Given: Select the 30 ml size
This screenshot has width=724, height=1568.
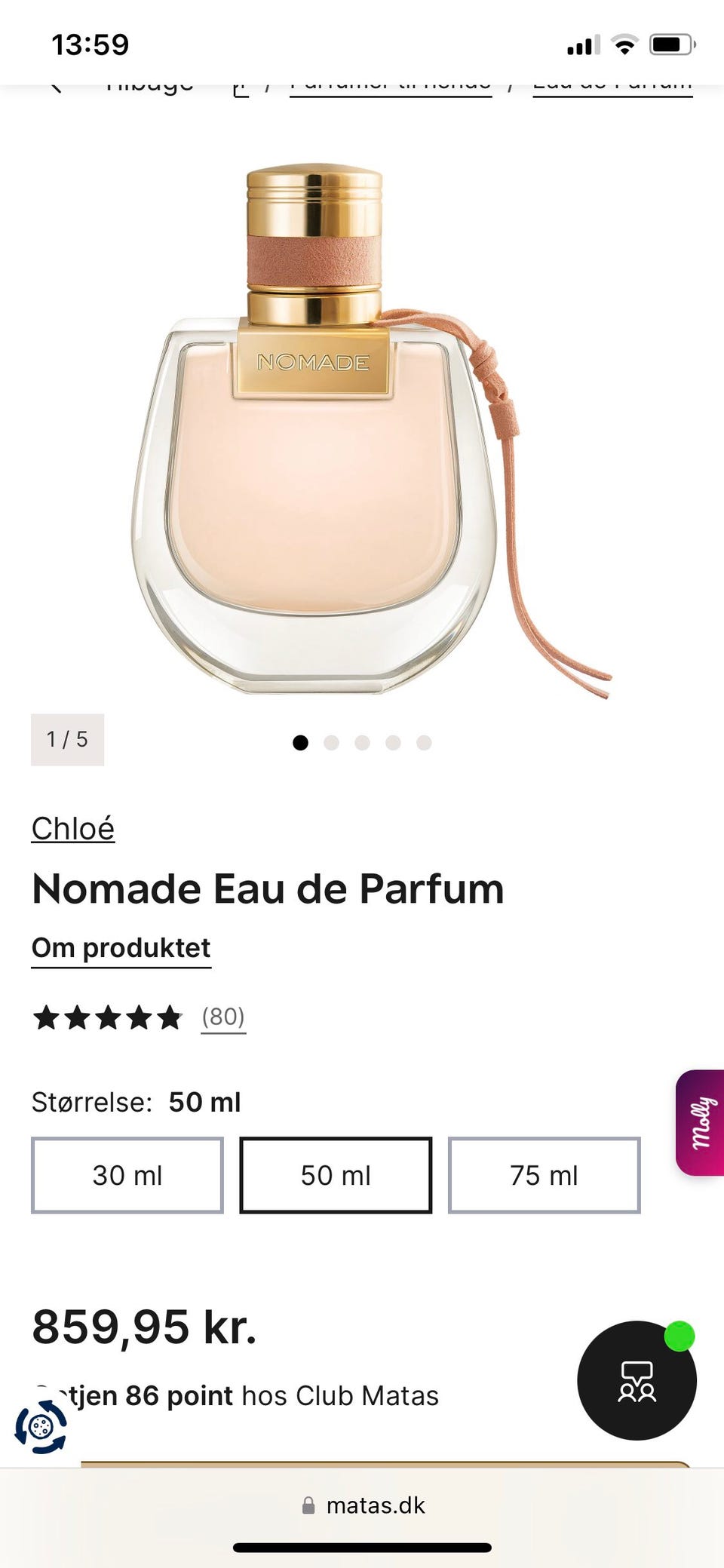Looking at the screenshot, I should point(127,1175).
